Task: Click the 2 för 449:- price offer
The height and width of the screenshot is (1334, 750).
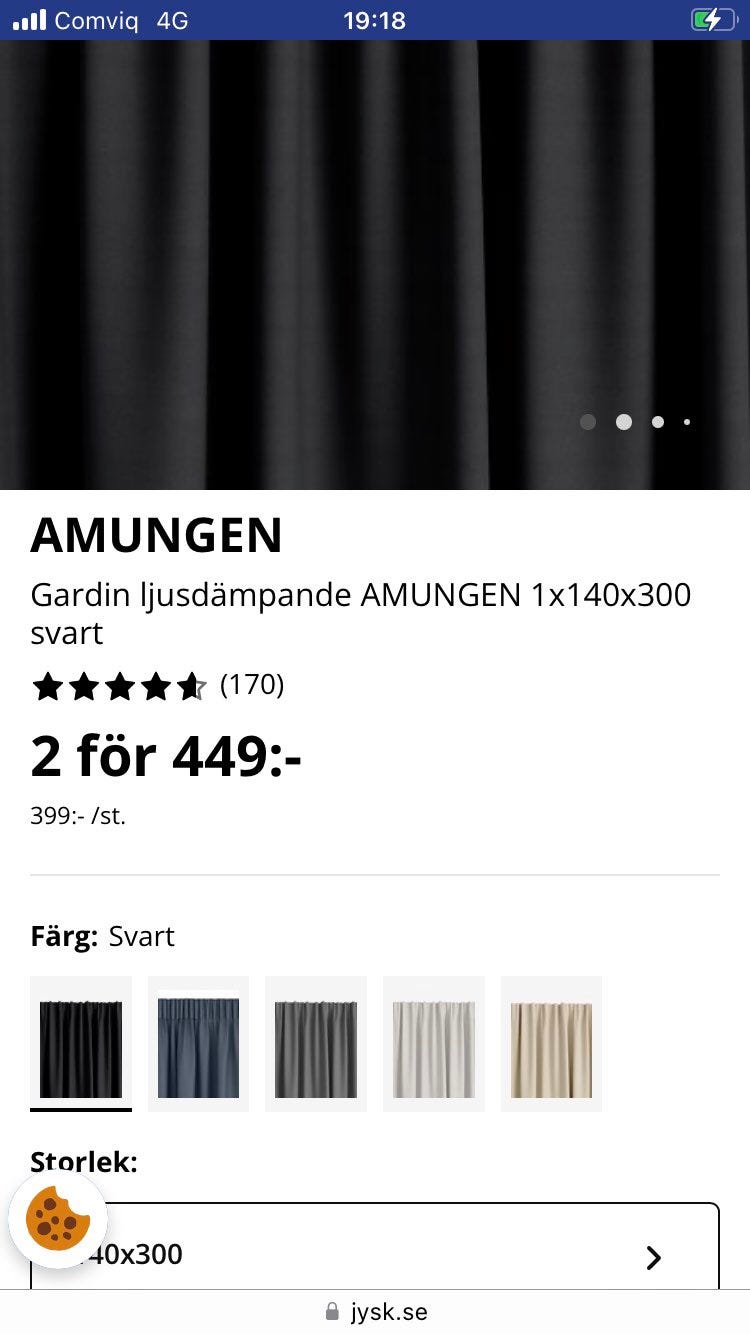Action: (x=166, y=757)
